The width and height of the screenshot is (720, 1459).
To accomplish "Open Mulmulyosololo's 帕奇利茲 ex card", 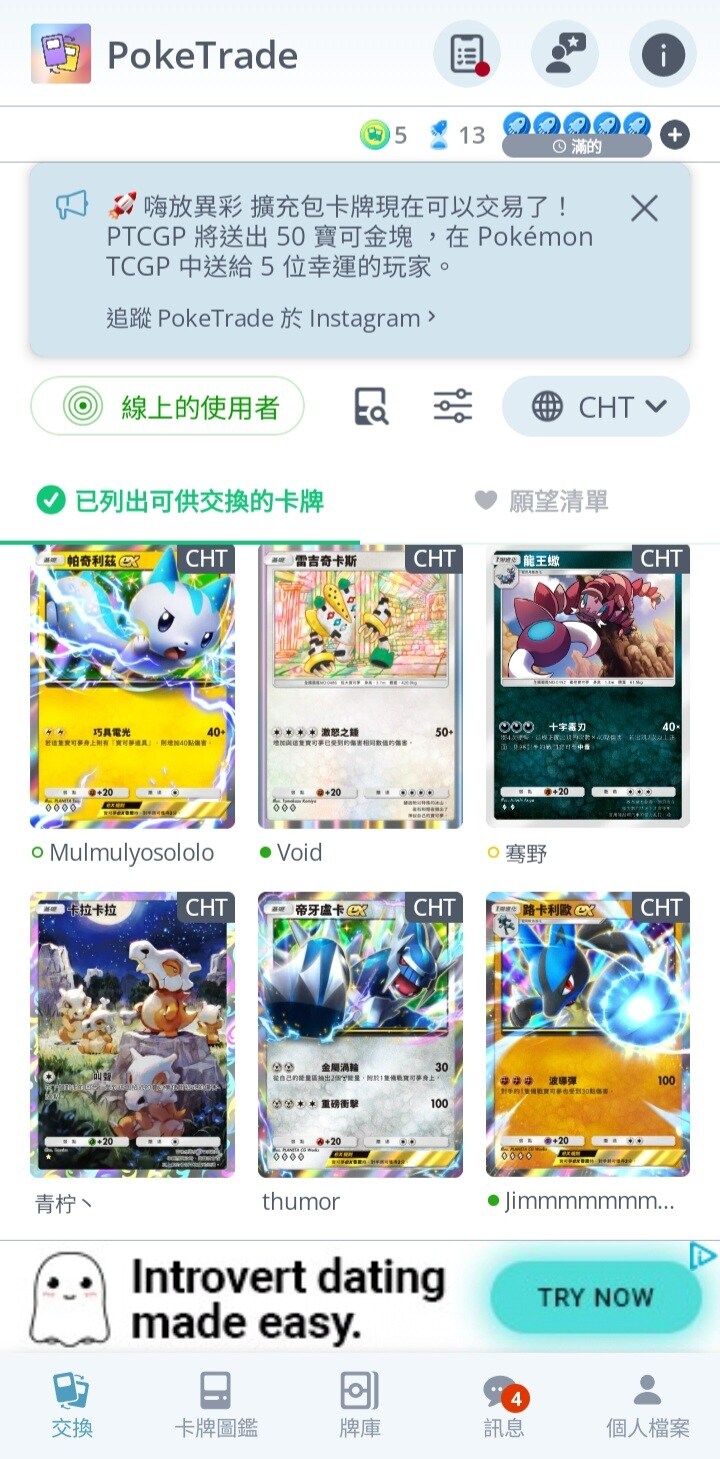I will 133,686.
